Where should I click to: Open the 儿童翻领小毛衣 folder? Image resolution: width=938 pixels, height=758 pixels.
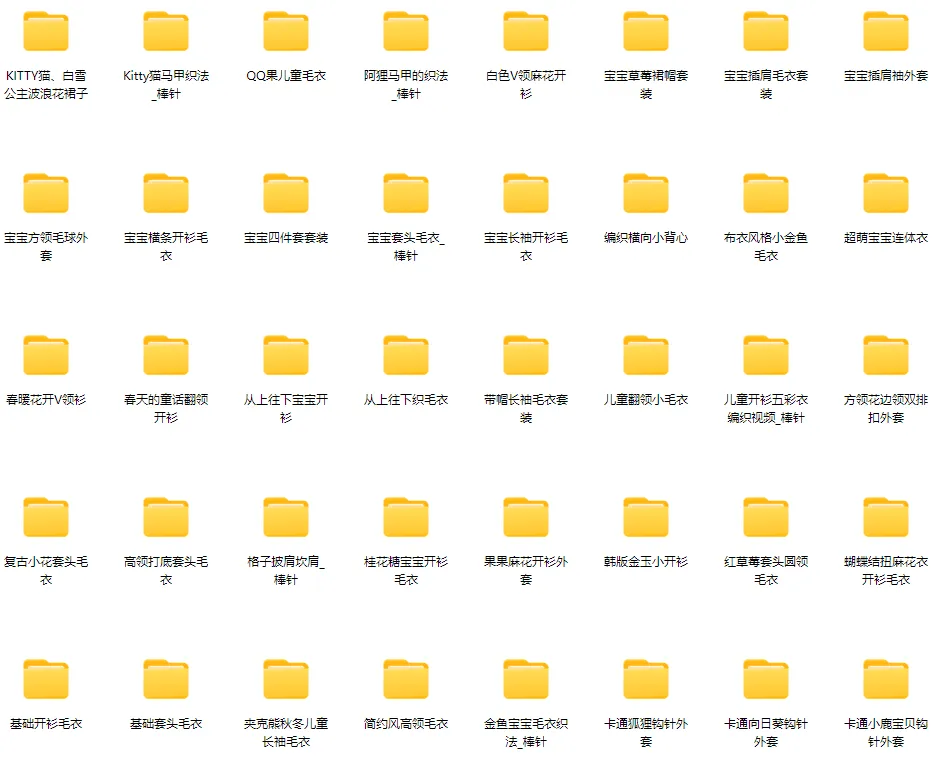646,356
